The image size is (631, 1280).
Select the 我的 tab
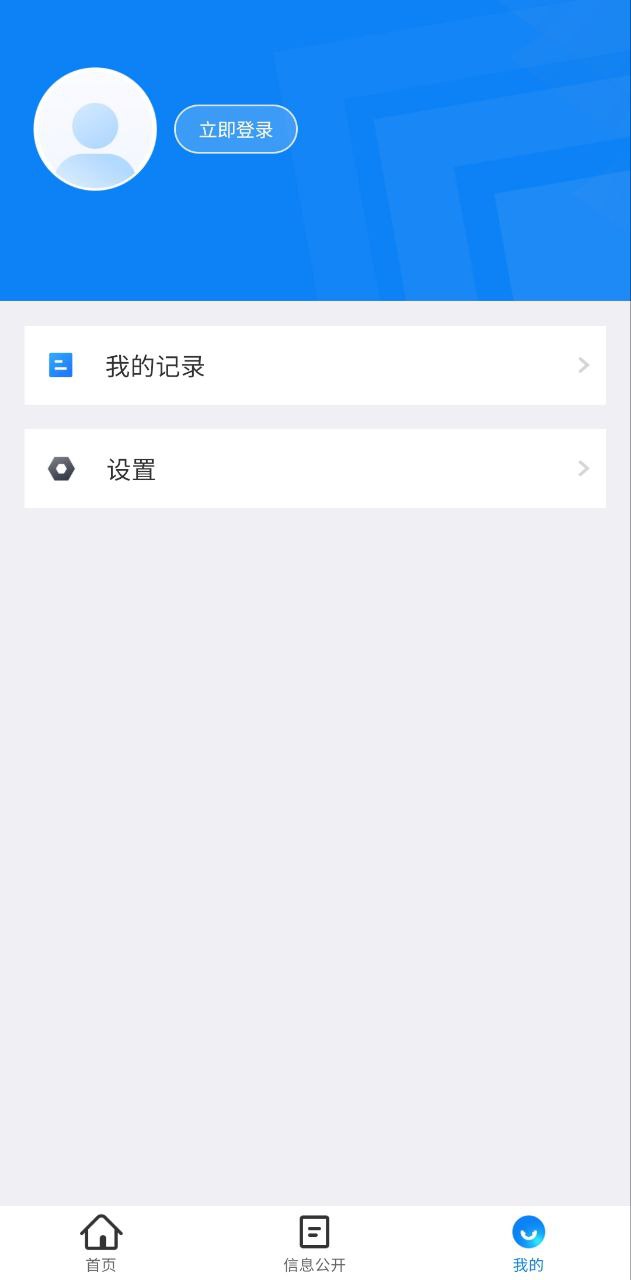[x=528, y=1243]
